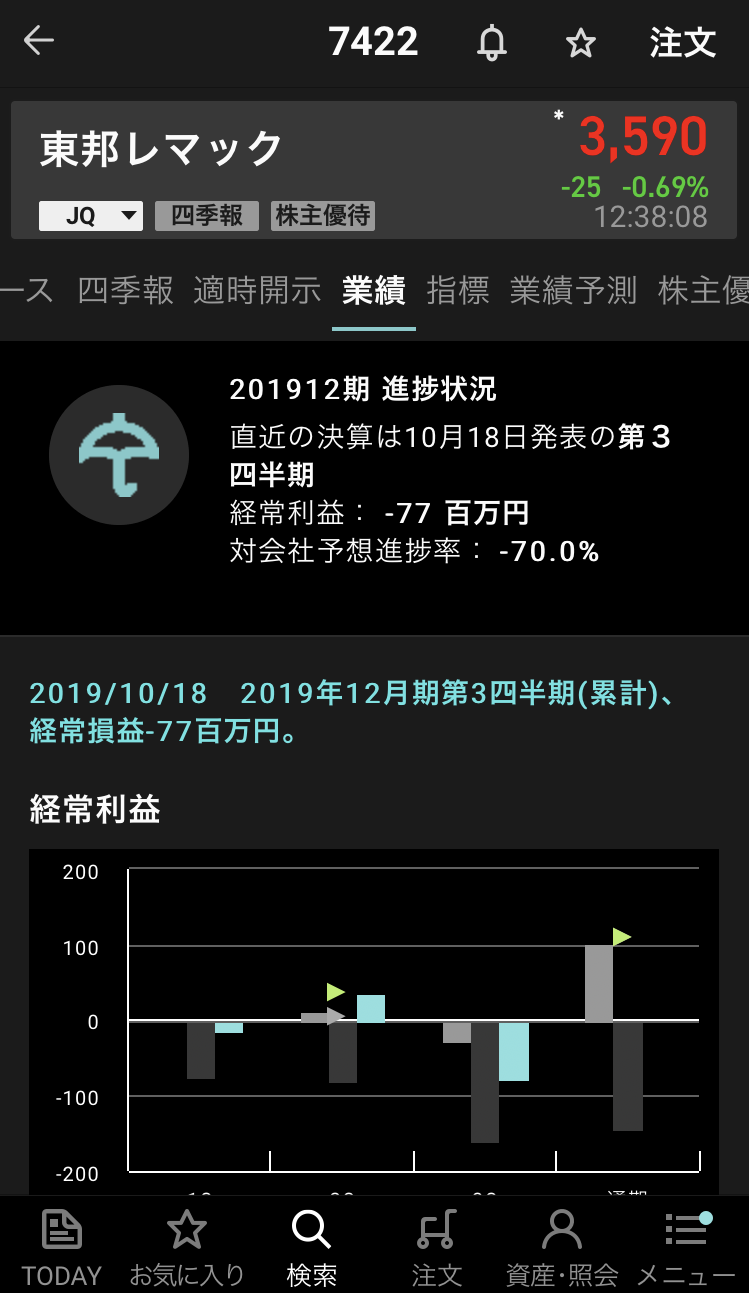The image size is (749, 1293).
Task: Open the JQ market dropdown
Action: [x=91, y=216]
